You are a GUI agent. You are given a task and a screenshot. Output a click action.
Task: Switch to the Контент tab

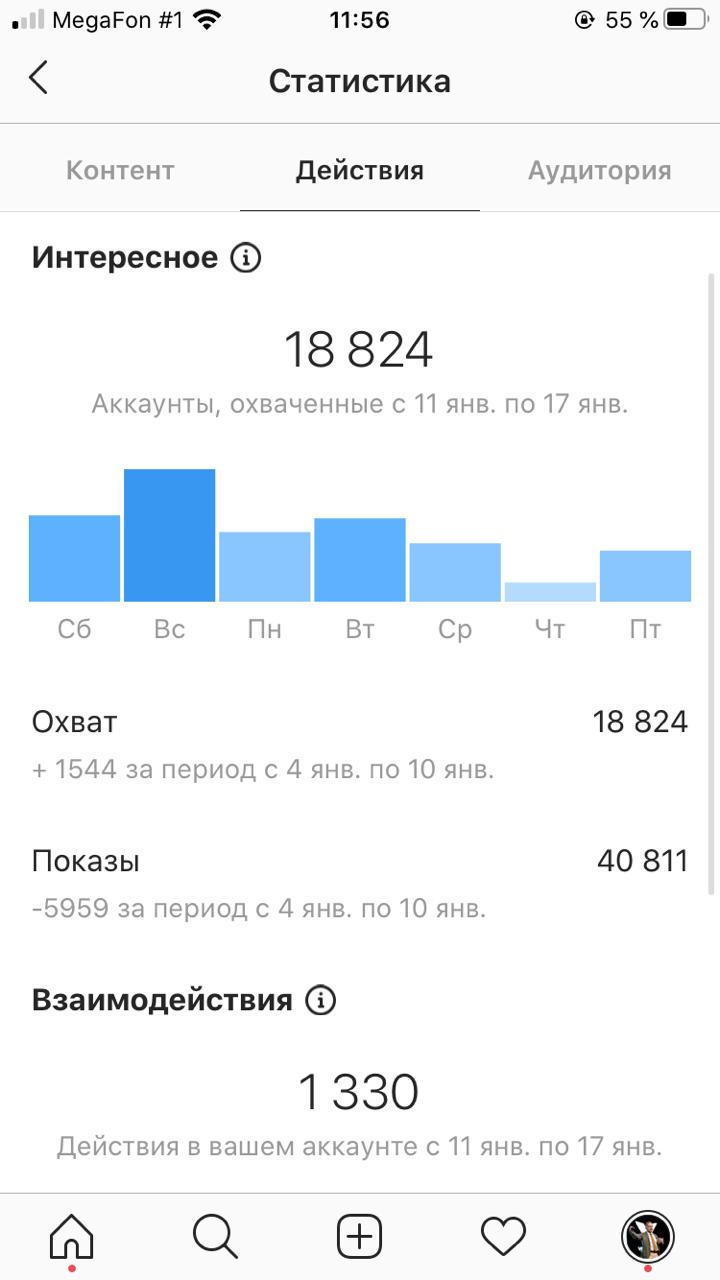pos(120,170)
